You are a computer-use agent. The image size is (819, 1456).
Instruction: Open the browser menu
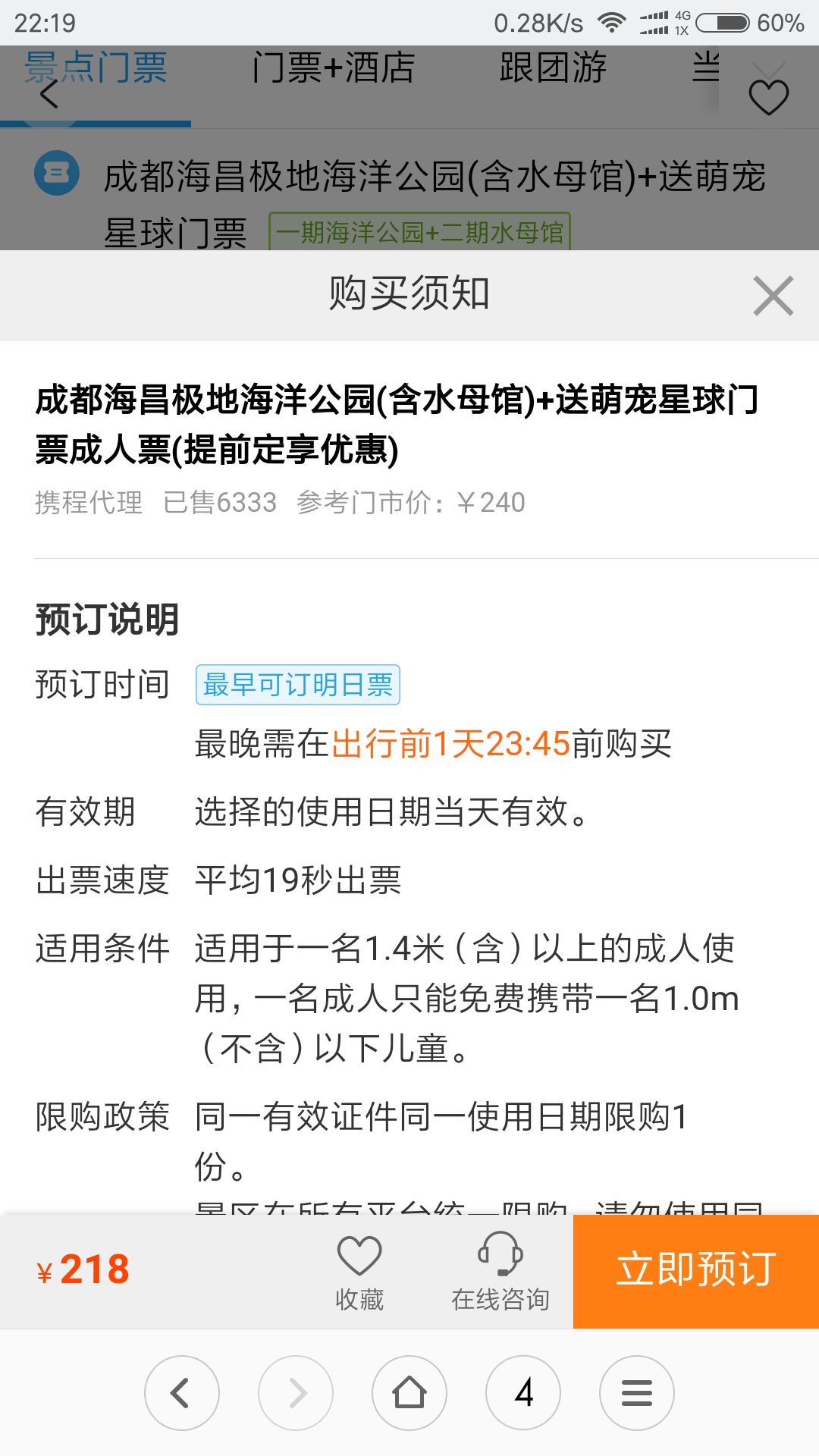click(x=637, y=1393)
